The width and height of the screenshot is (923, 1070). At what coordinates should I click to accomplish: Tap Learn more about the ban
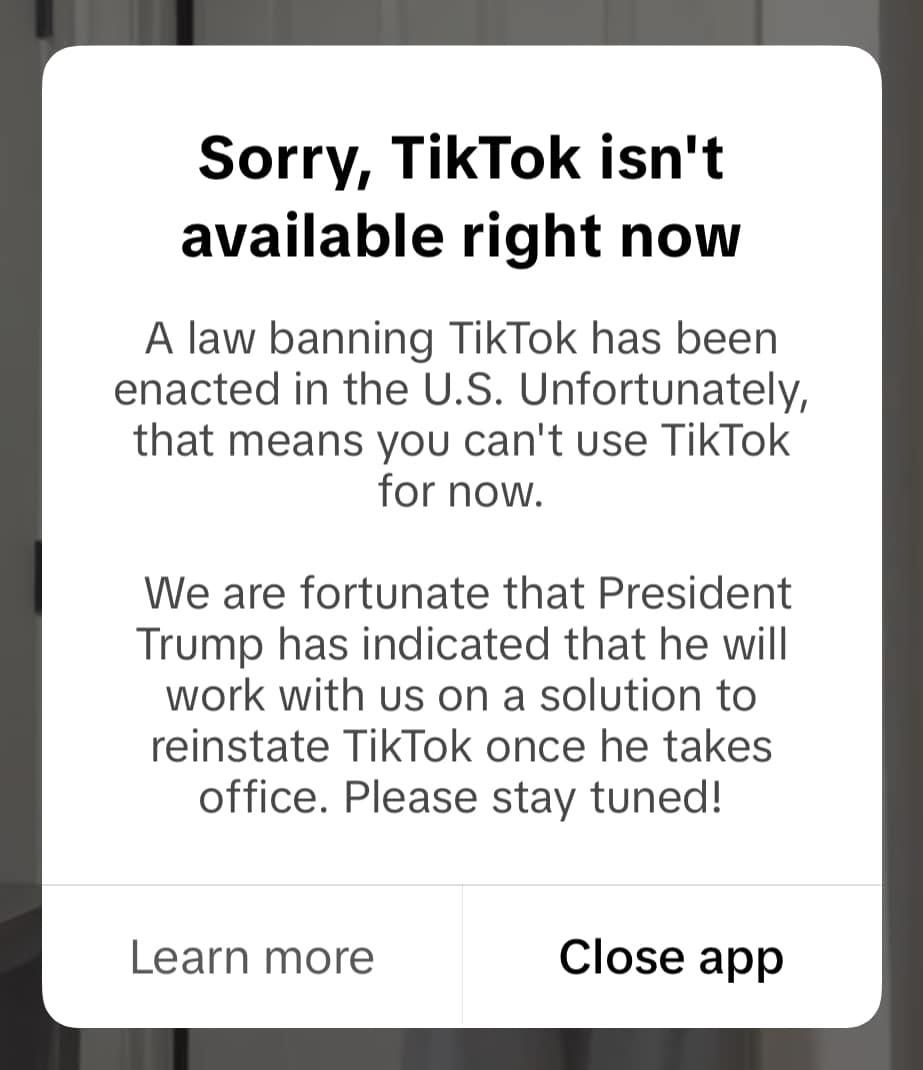coord(252,957)
